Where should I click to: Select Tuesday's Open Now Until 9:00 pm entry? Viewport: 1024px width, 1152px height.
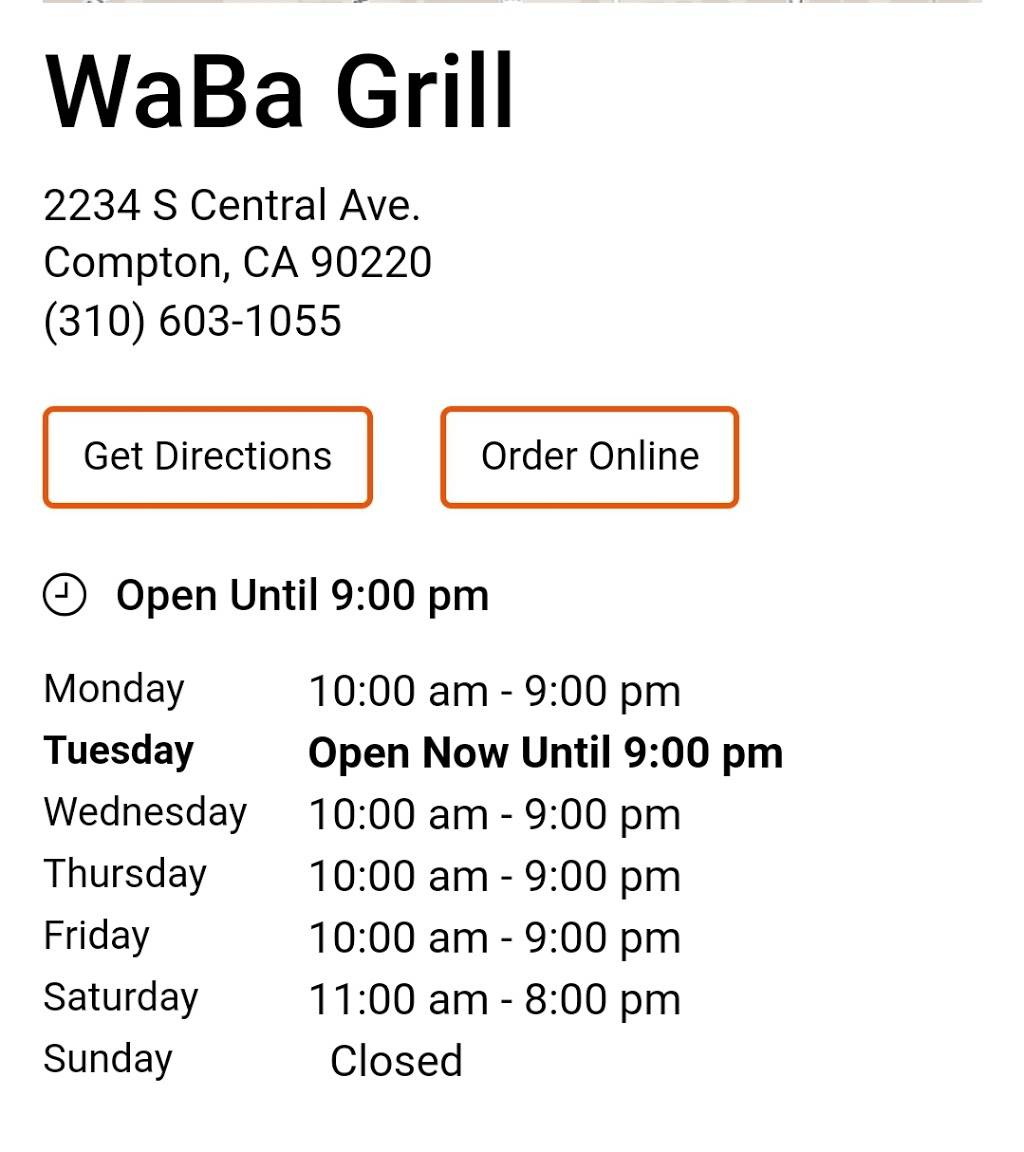point(545,751)
